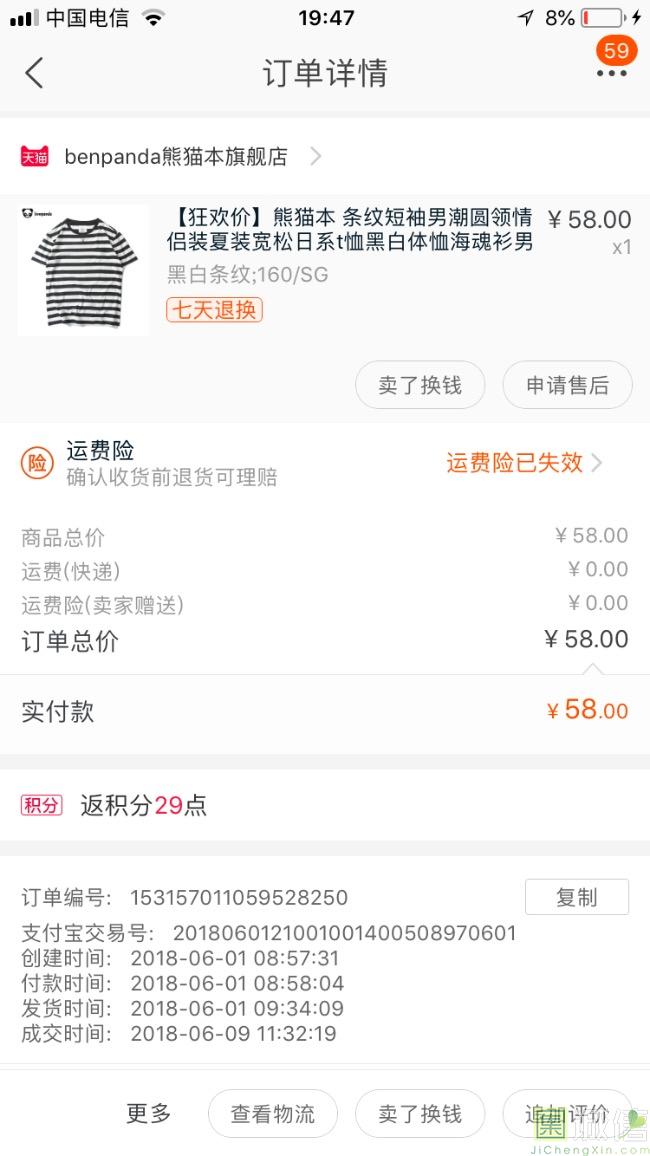Image resolution: width=650 pixels, height=1156 pixels.
Task: Open the 运费险已失效 shipping insurance row
Action: (x=524, y=462)
